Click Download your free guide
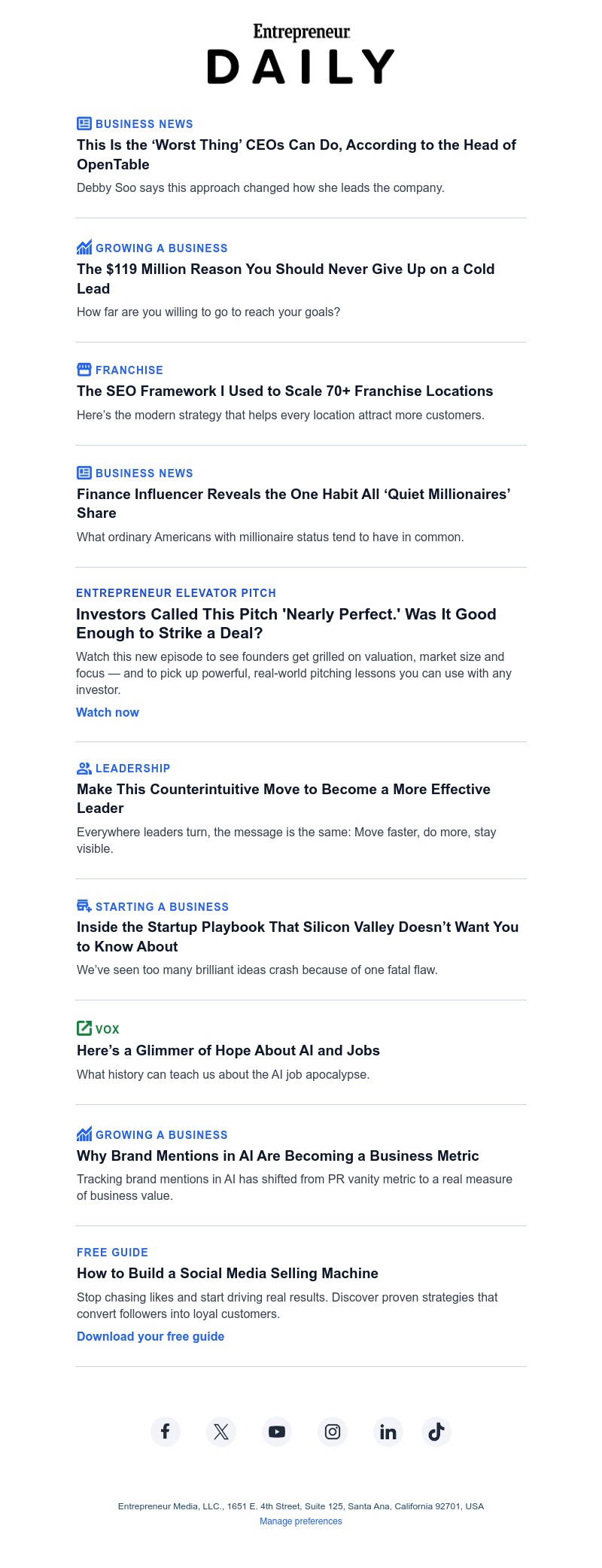 tap(150, 1336)
